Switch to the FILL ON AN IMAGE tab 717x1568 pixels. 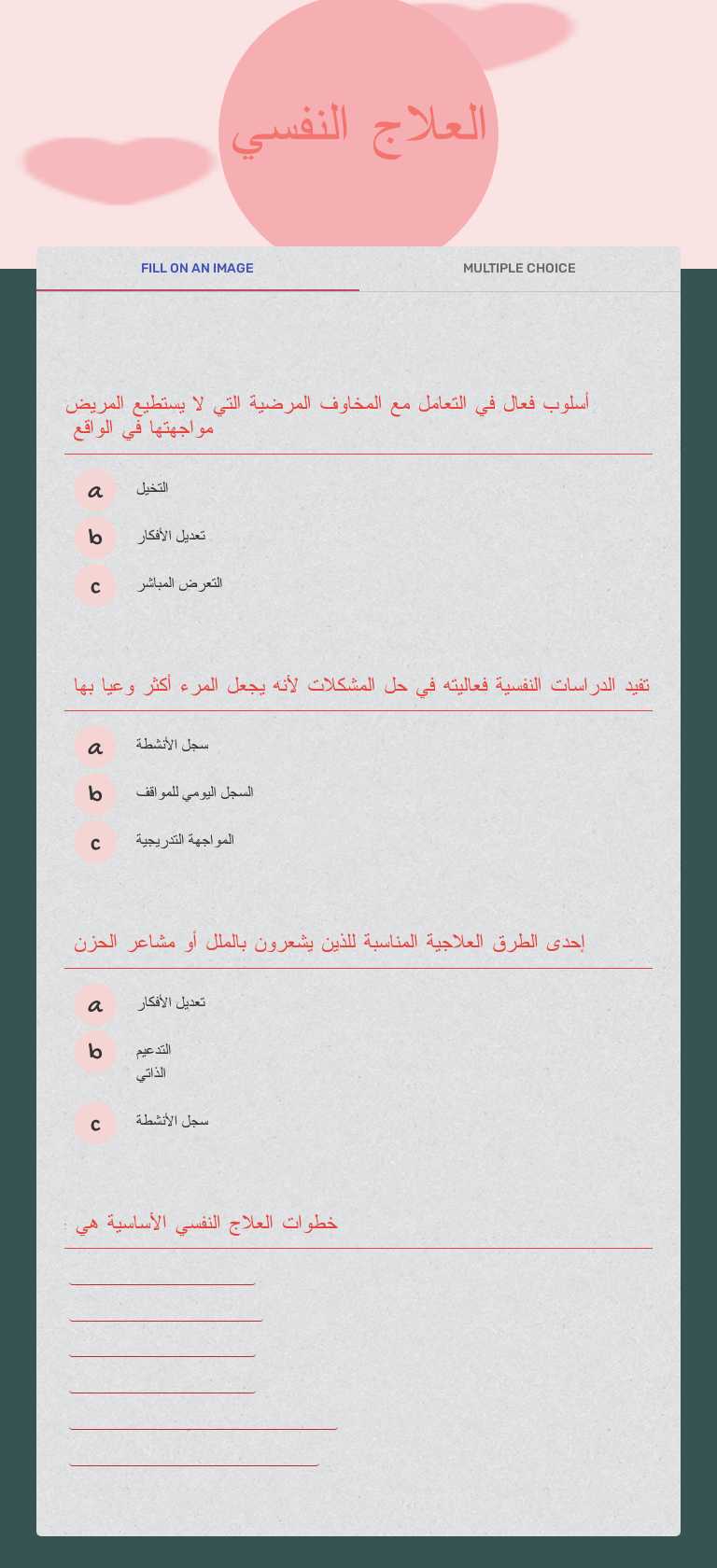[197, 268]
